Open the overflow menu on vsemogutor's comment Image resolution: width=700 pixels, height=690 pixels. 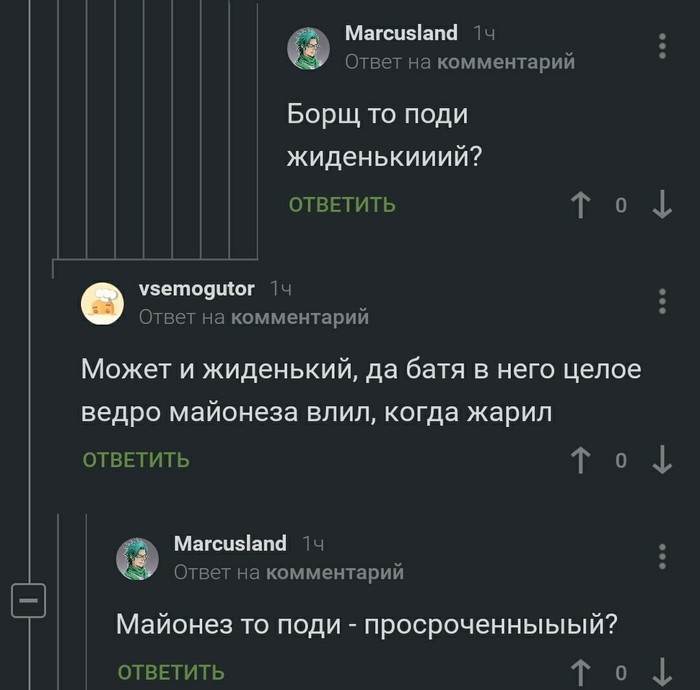point(662,302)
